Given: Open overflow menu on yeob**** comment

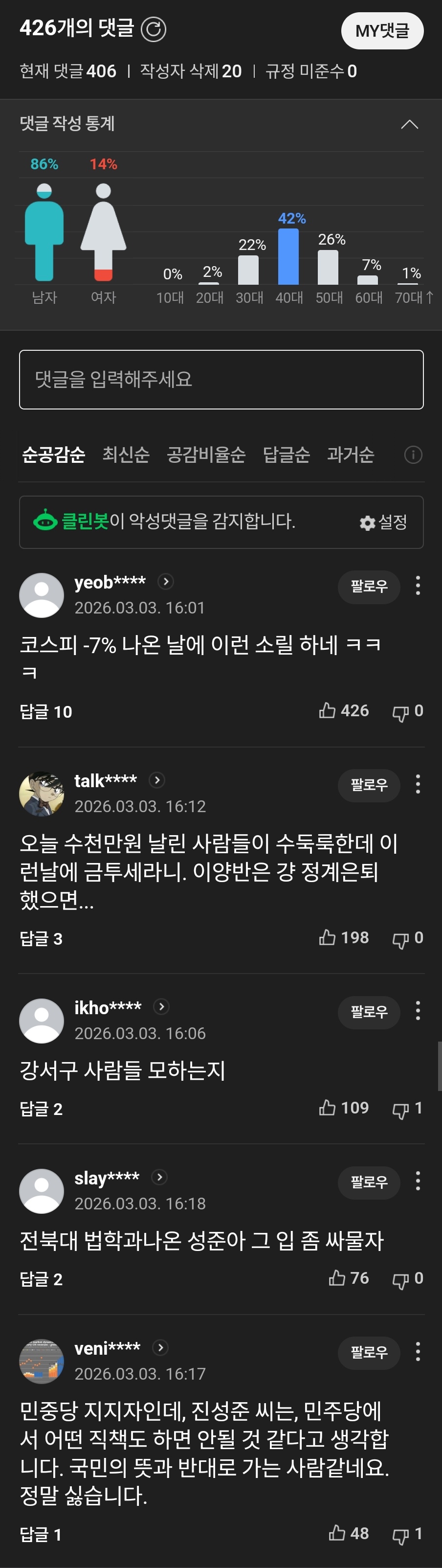Looking at the screenshot, I should coord(418,586).
